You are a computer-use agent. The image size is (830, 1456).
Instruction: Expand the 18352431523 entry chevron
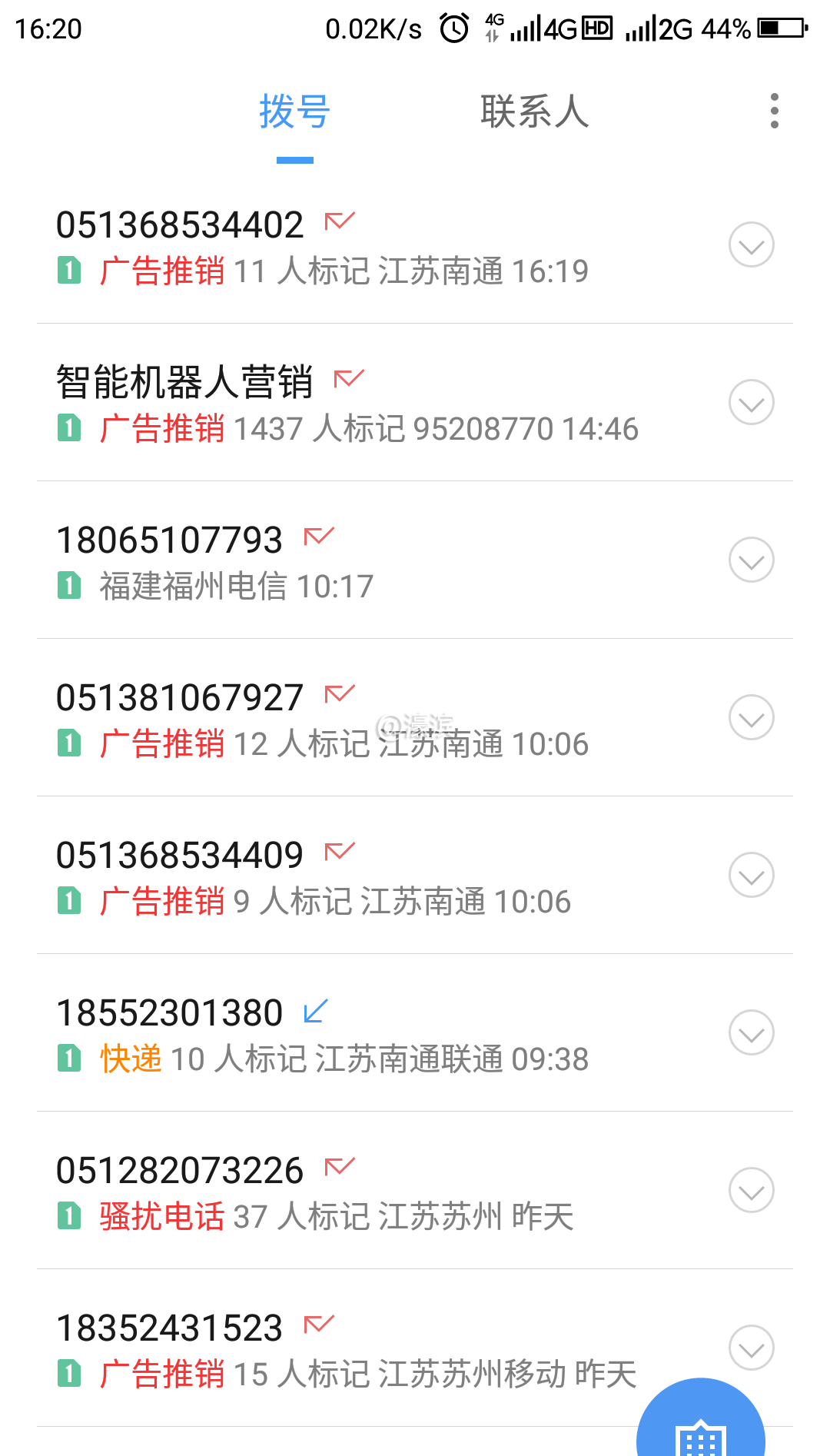point(751,1348)
